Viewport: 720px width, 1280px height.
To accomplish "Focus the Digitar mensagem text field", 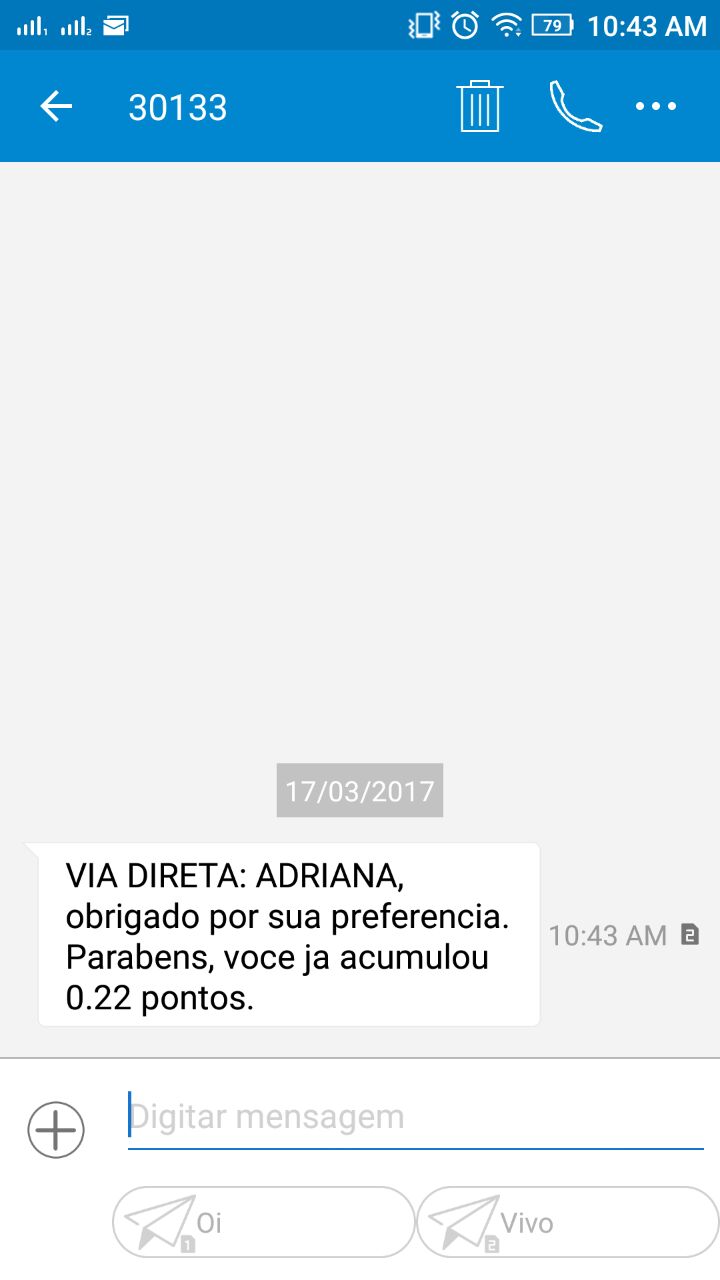I will pos(416,1118).
